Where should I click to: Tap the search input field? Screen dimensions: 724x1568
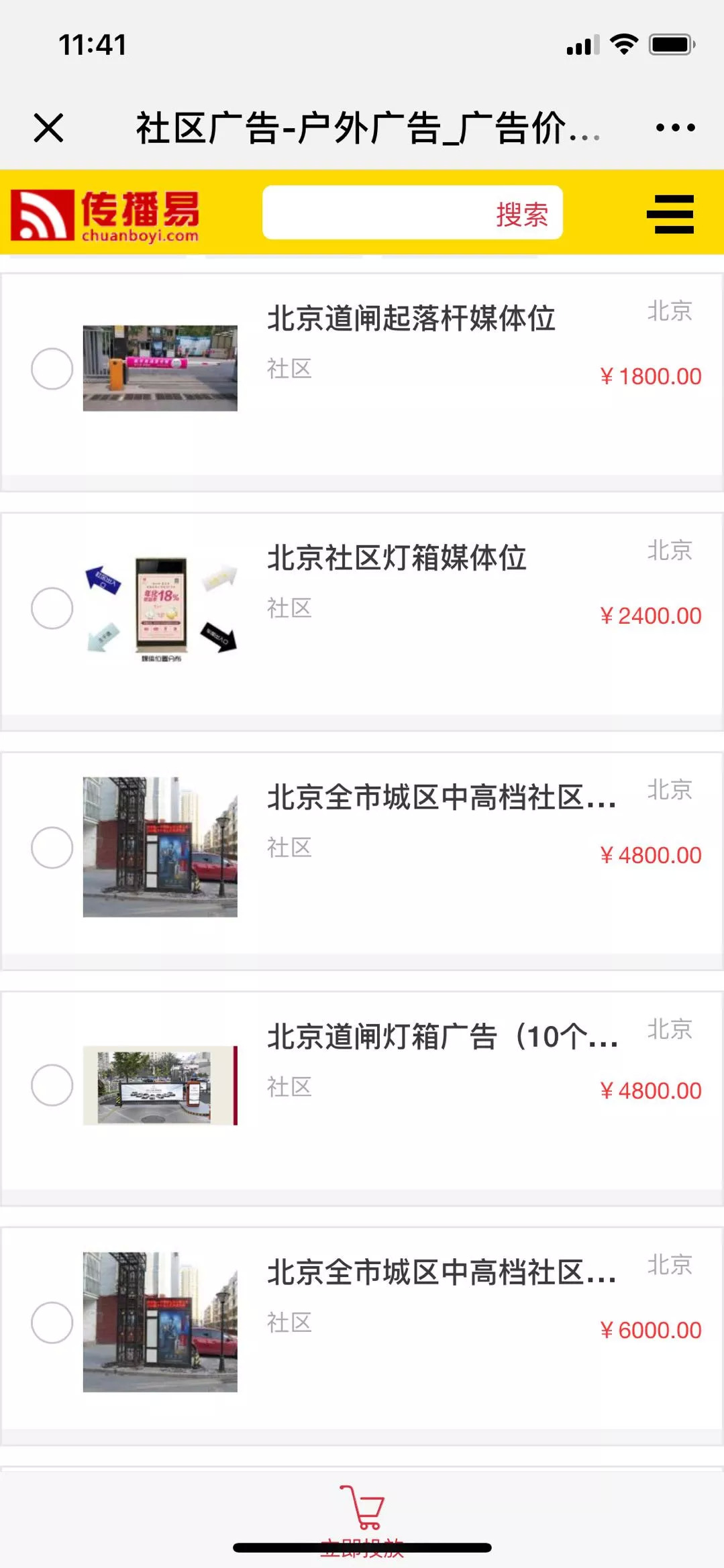click(x=376, y=213)
